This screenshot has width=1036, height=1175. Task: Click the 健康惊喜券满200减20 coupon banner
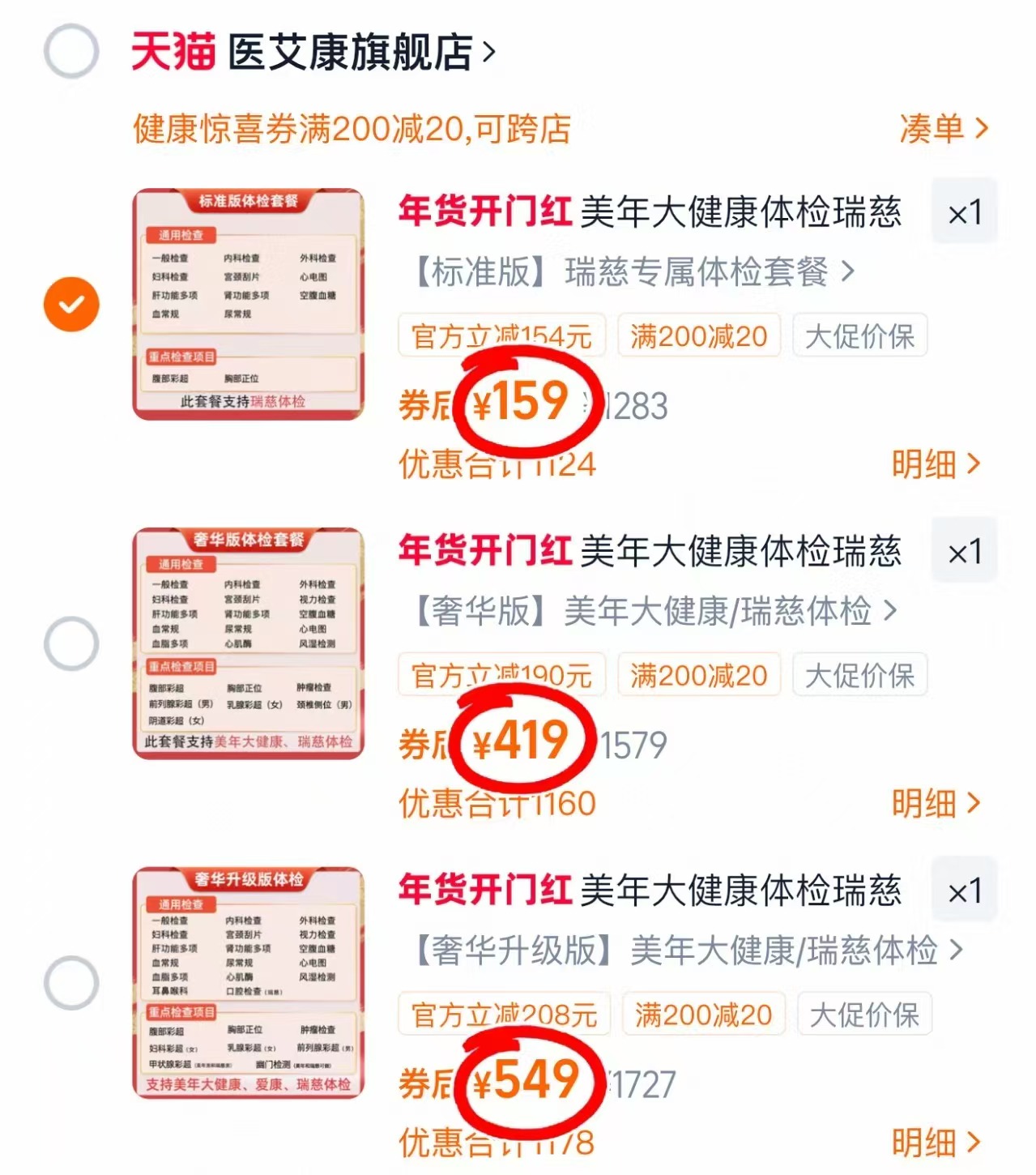pyautogui.click(x=352, y=130)
